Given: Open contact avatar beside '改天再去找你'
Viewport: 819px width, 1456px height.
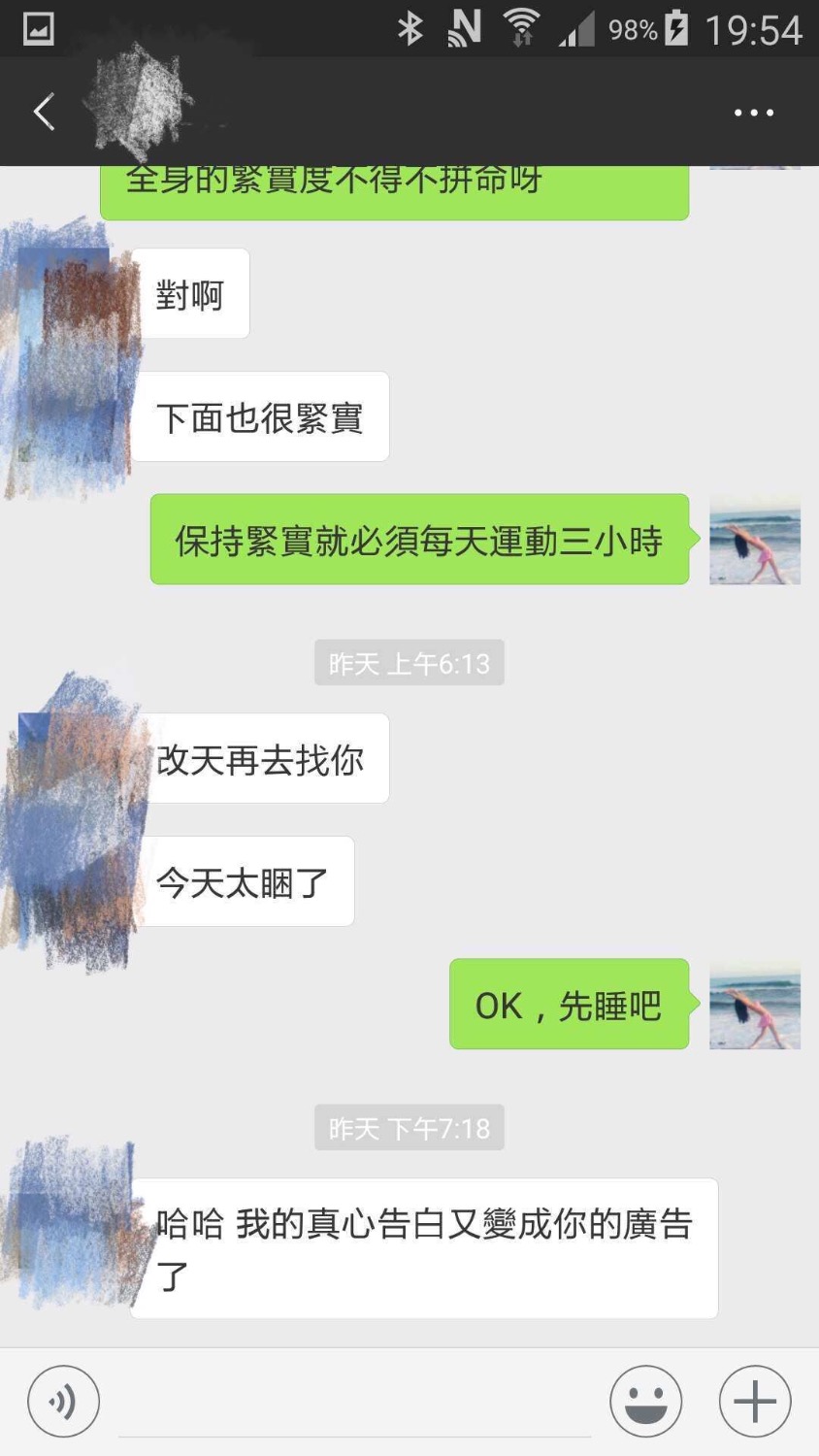Looking at the screenshot, I should pyautogui.click(x=68, y=762).
